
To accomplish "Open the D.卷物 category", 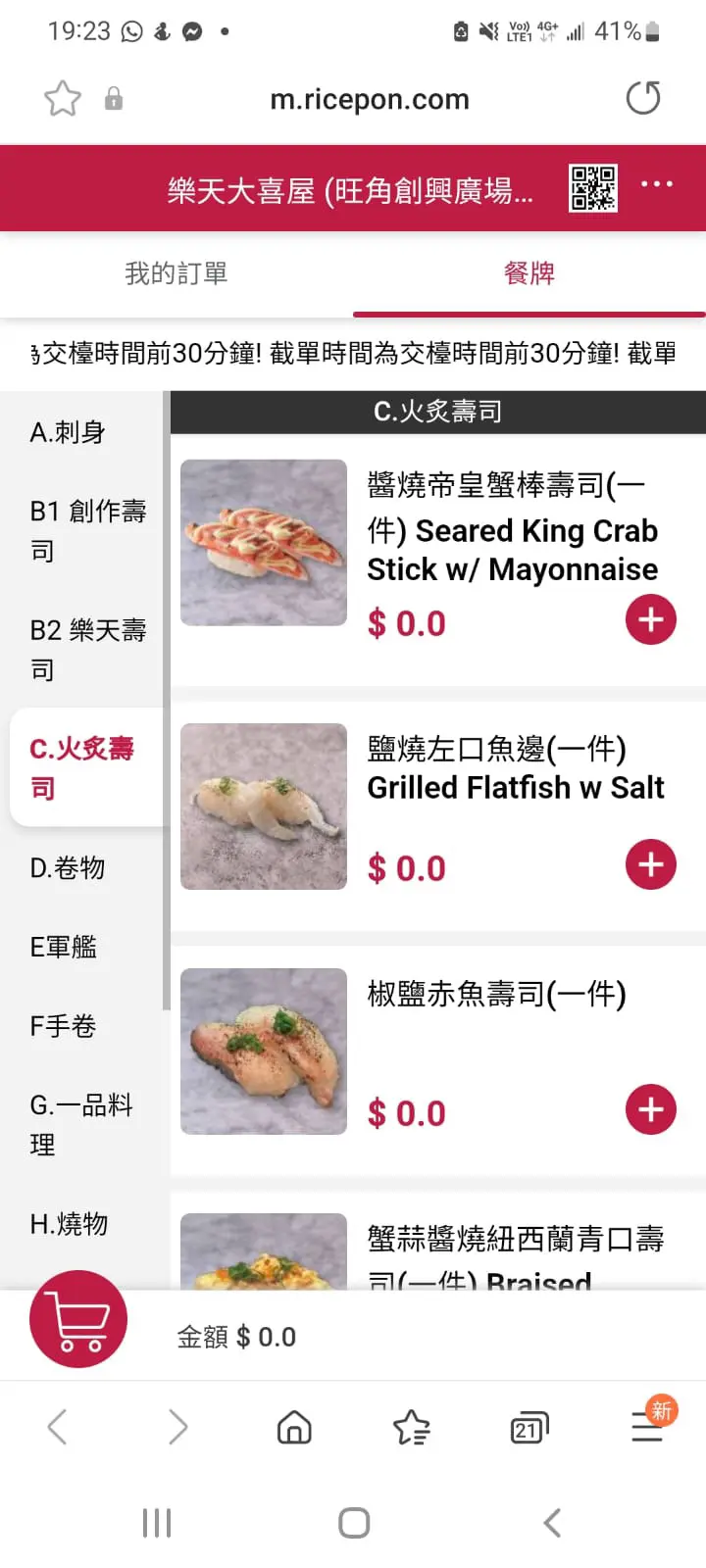I will [x=68, y=867].
